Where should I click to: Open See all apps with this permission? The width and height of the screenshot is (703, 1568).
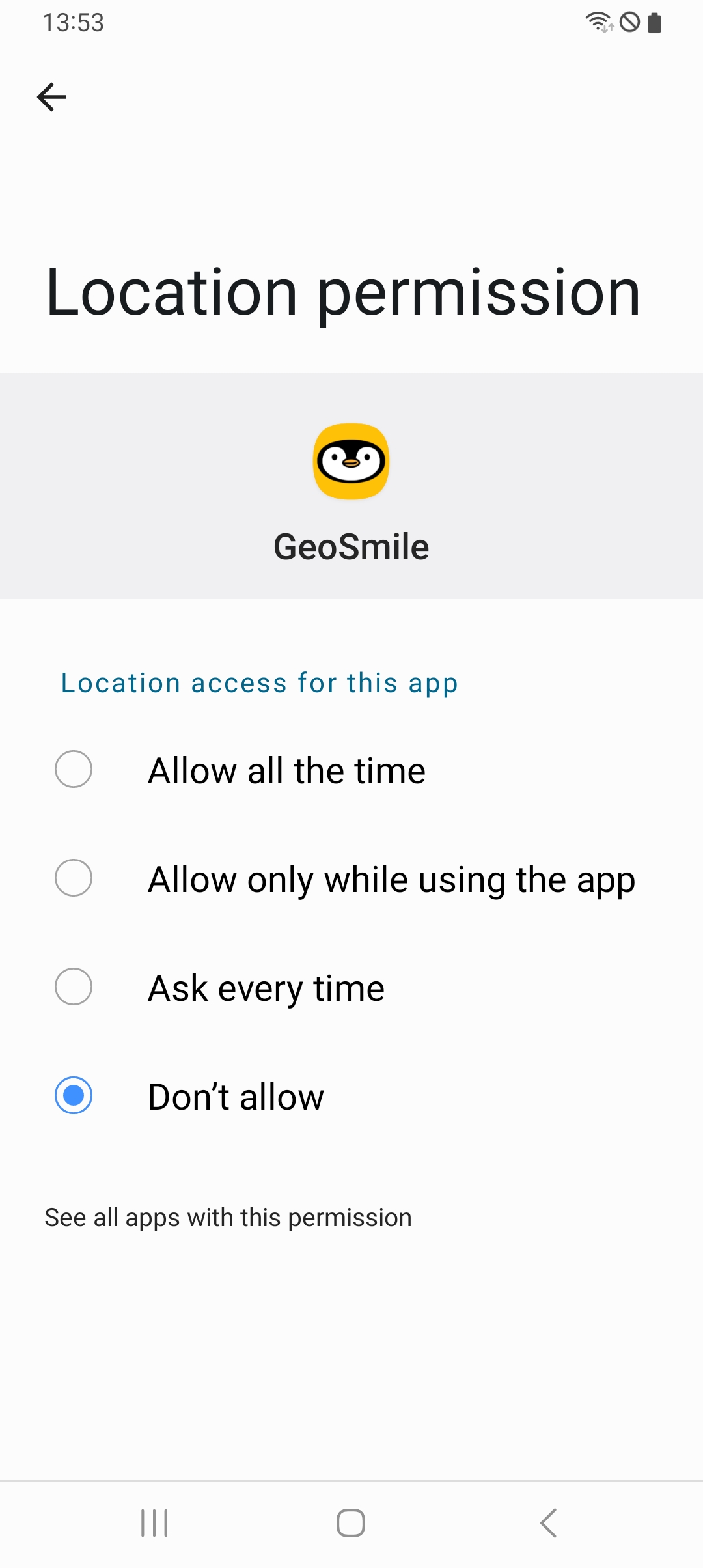pyautogui.click(x=228, y=1218)
